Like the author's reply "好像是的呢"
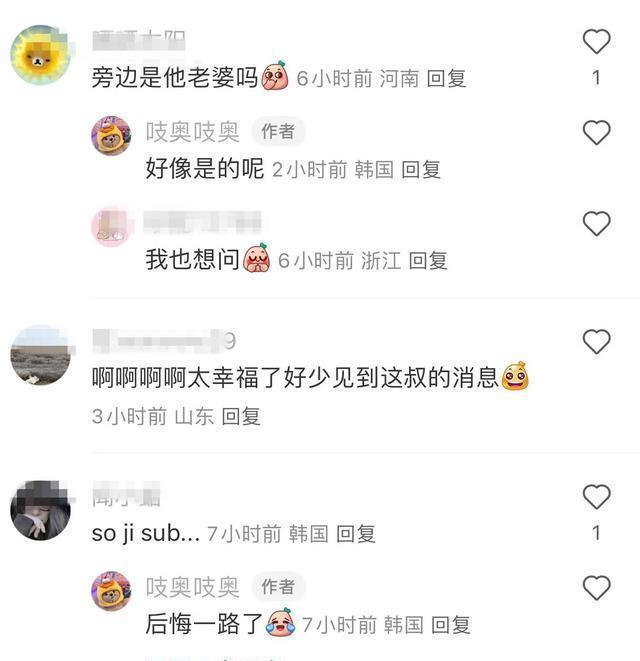 (596, 132)
